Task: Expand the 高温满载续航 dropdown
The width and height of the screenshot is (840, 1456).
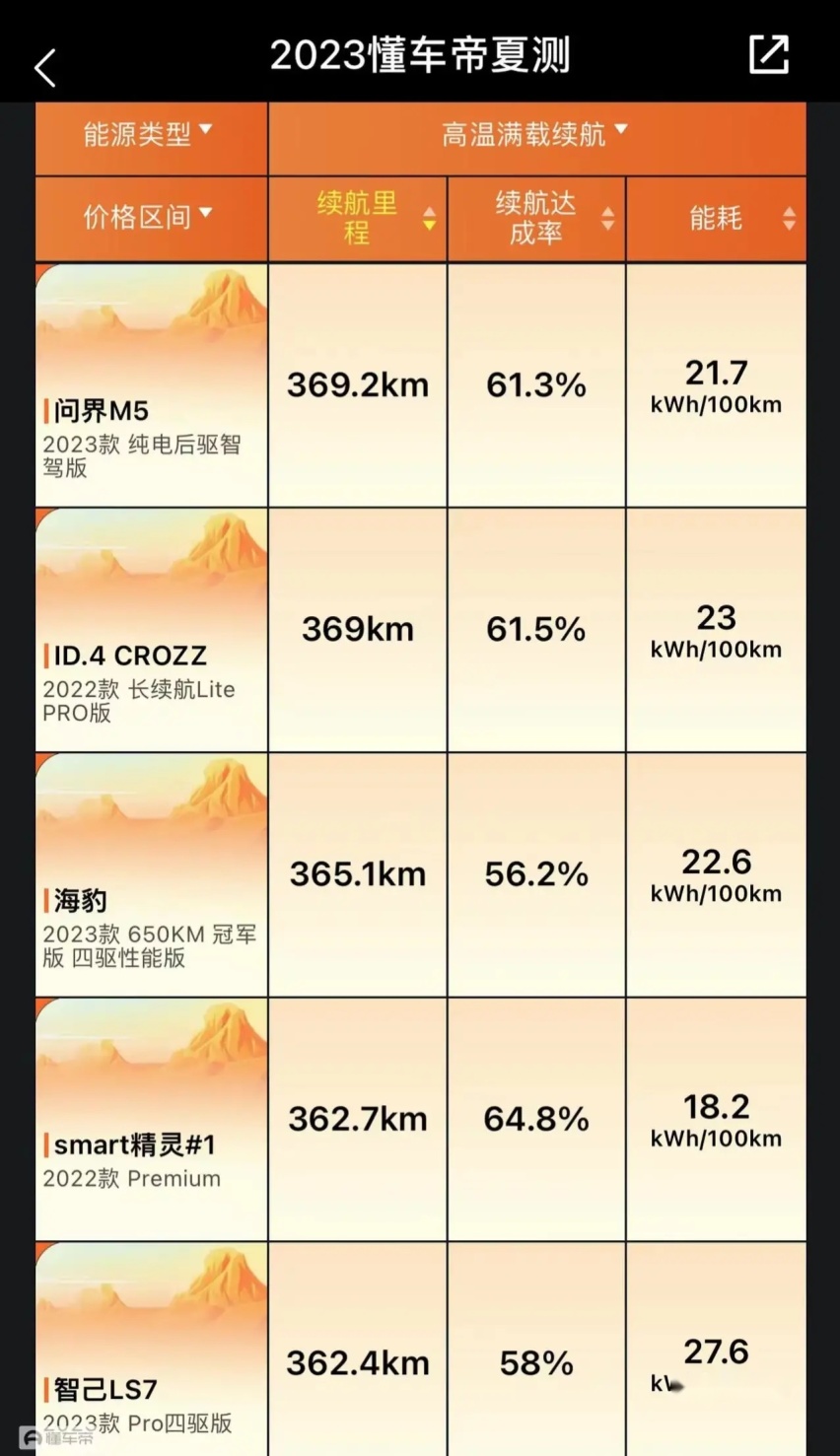Action: click(x=536, y=134)
